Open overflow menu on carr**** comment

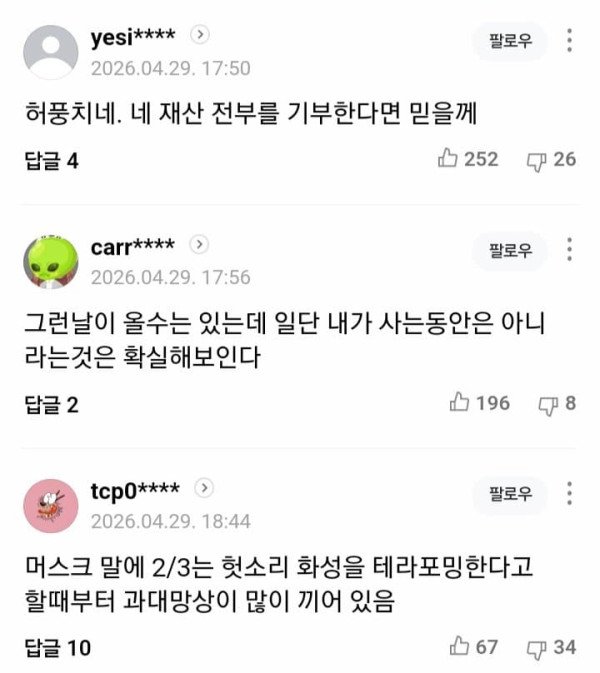570,249
